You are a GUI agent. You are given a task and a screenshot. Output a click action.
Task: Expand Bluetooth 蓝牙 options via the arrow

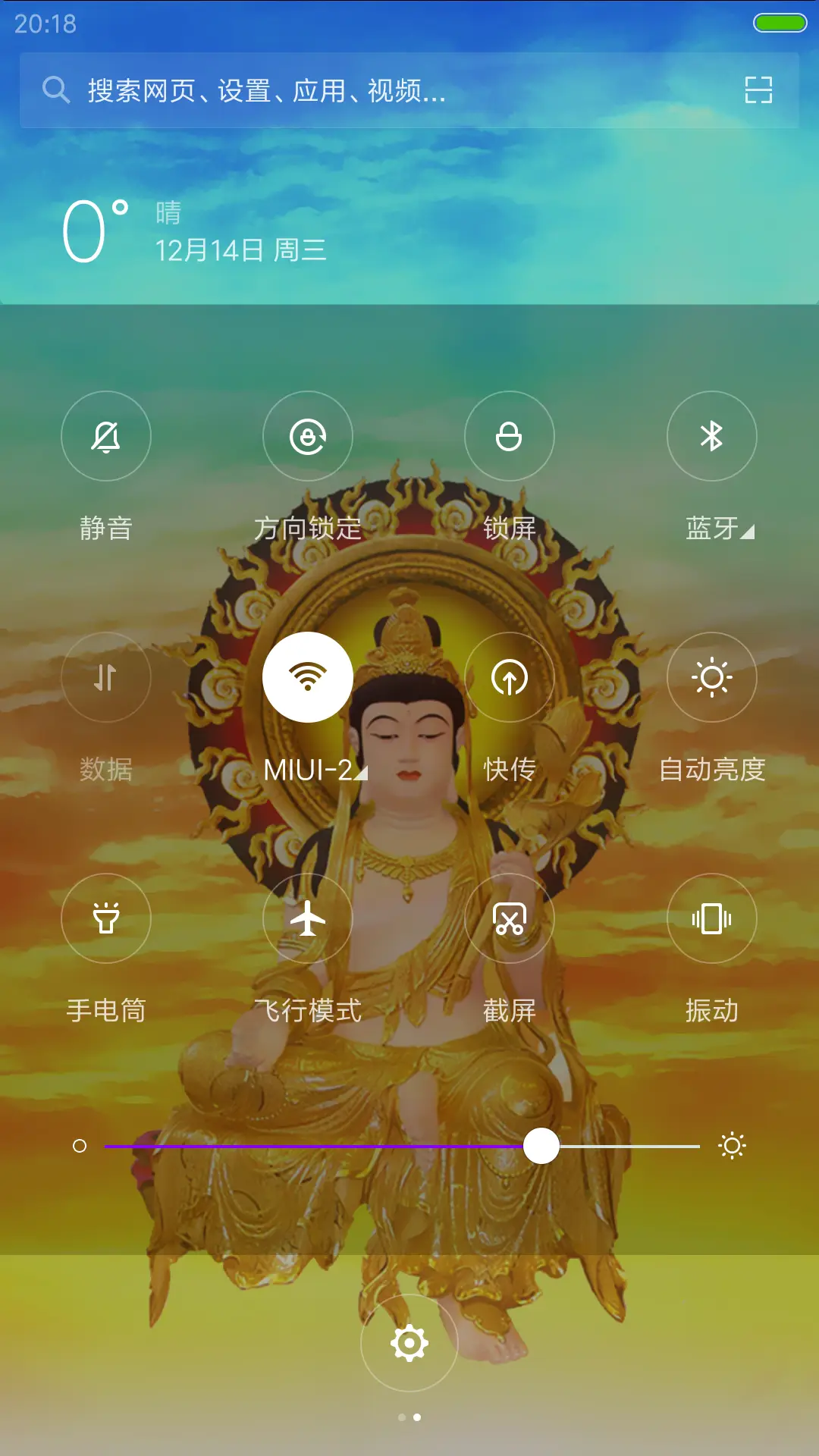coord(747,533)
